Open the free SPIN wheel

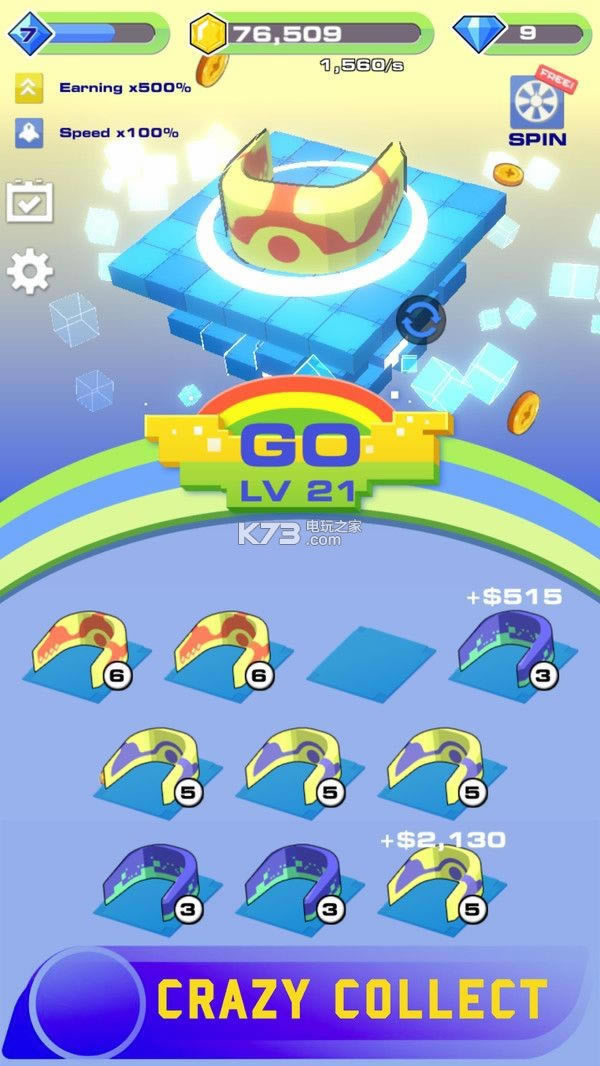[x=537, y=108]
